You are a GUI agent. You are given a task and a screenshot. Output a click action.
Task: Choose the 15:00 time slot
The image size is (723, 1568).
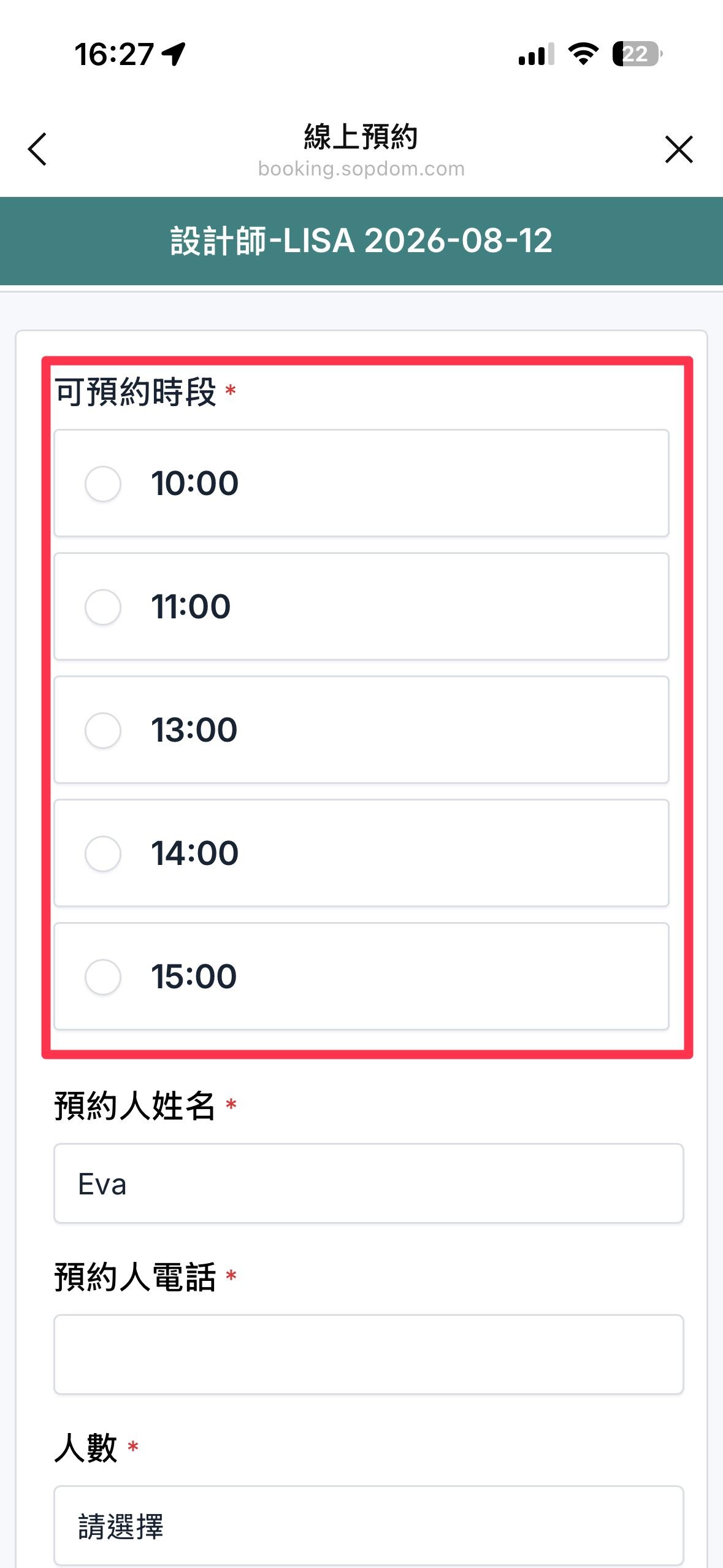pyautogui.click(x=361, y=977)
